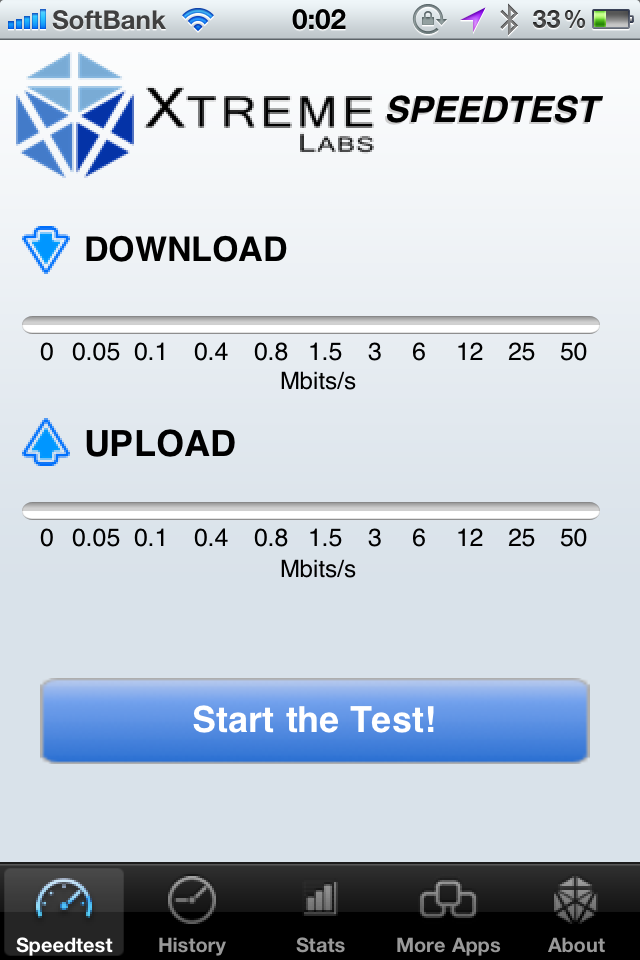Tap the Start the Test! button
The width and height of the screenshot is (640, 960).
coord(314,720)
